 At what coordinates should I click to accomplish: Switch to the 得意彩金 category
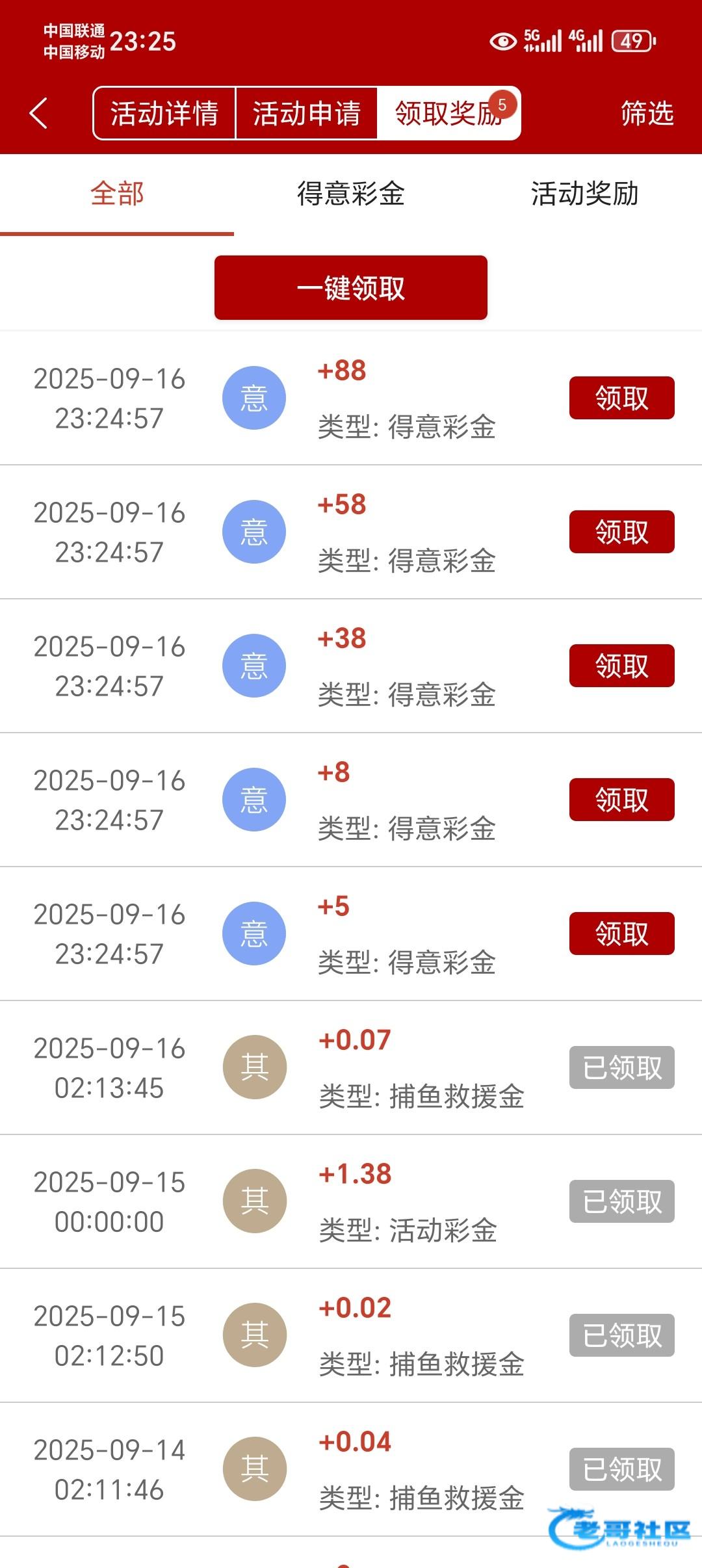pyautogui.click(x=351, y=194)
